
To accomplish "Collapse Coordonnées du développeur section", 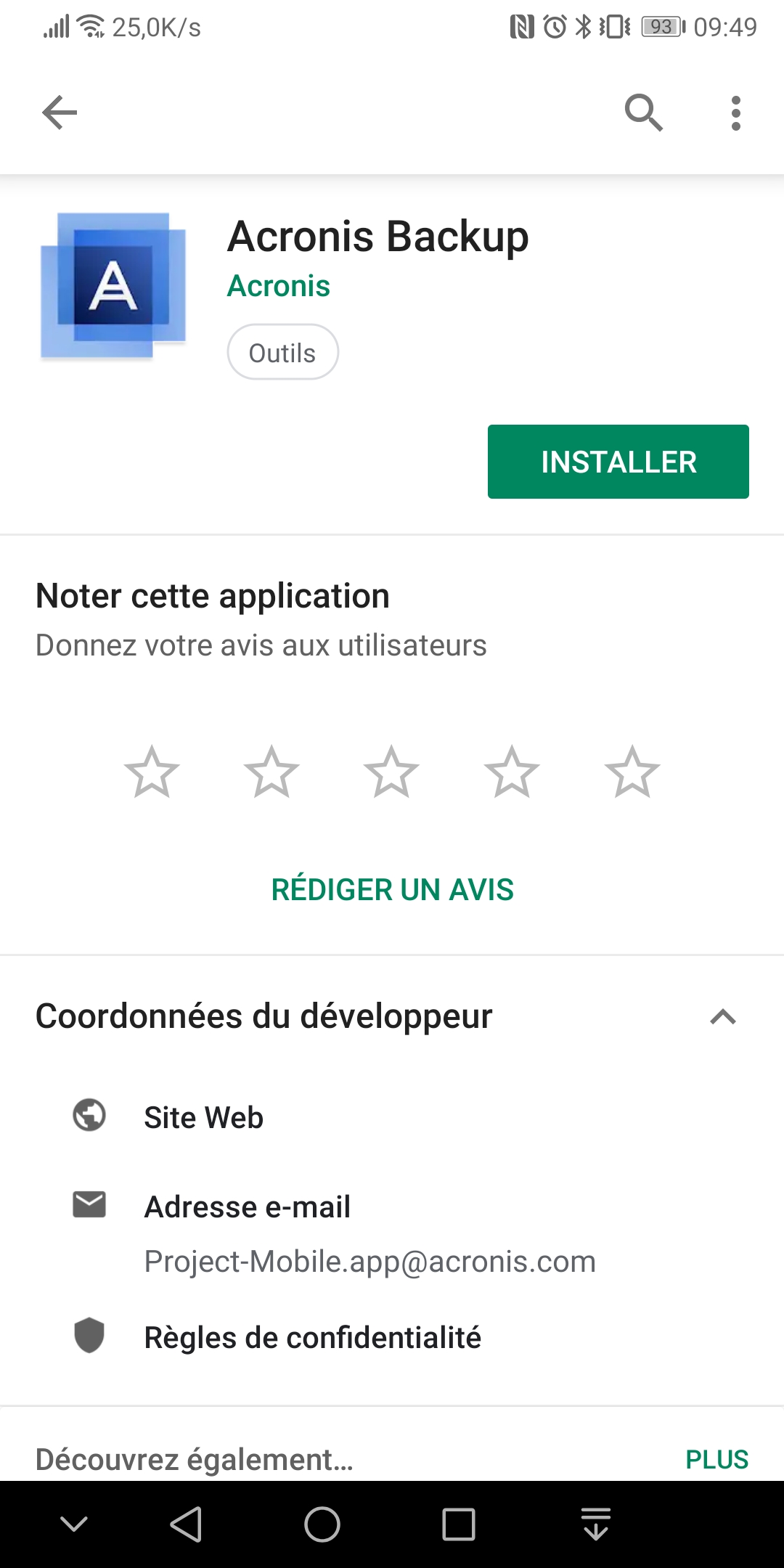I will tap(723, 1016).
